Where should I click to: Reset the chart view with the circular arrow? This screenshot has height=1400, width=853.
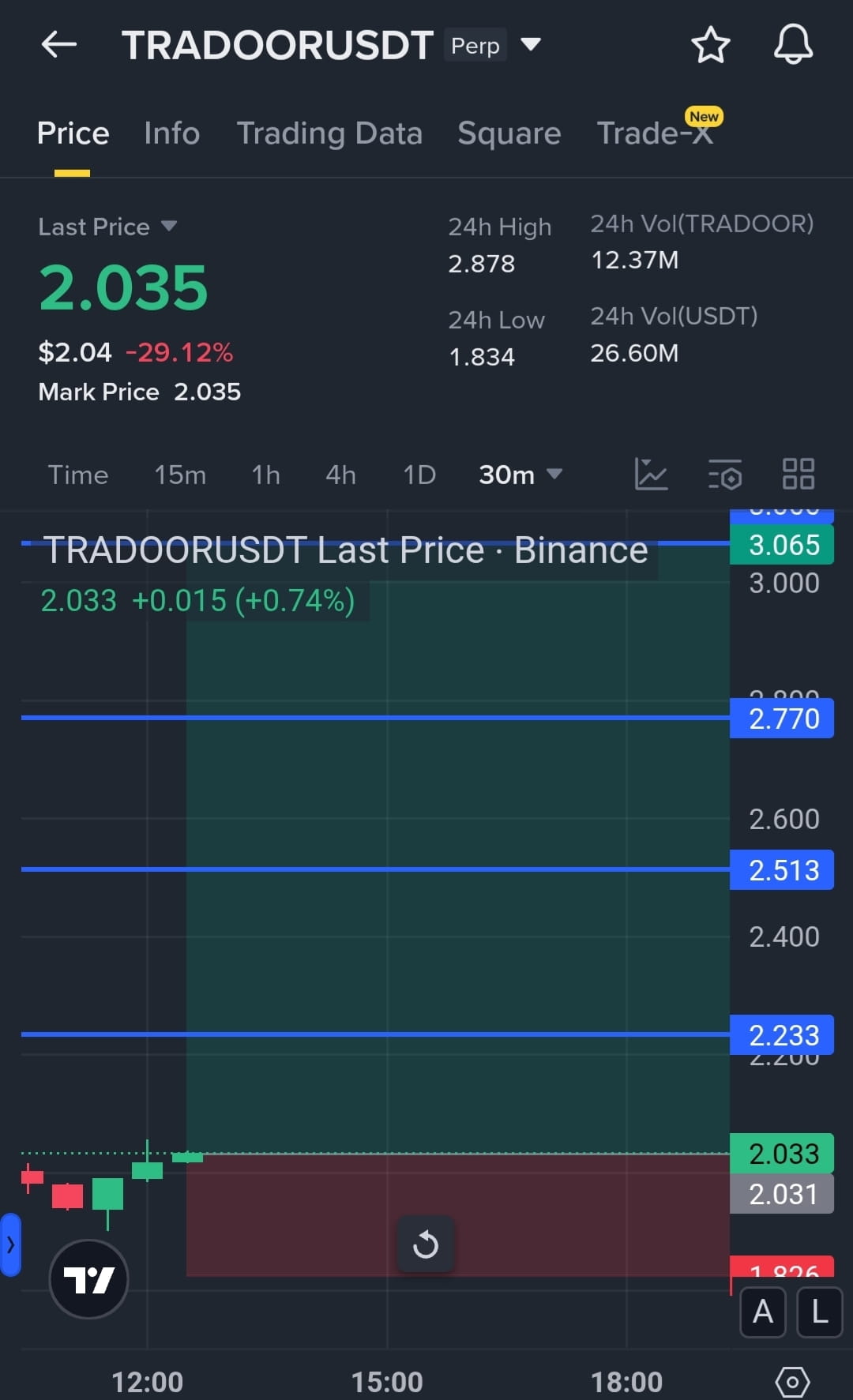pyautogui.click(x=426, y=1244)
